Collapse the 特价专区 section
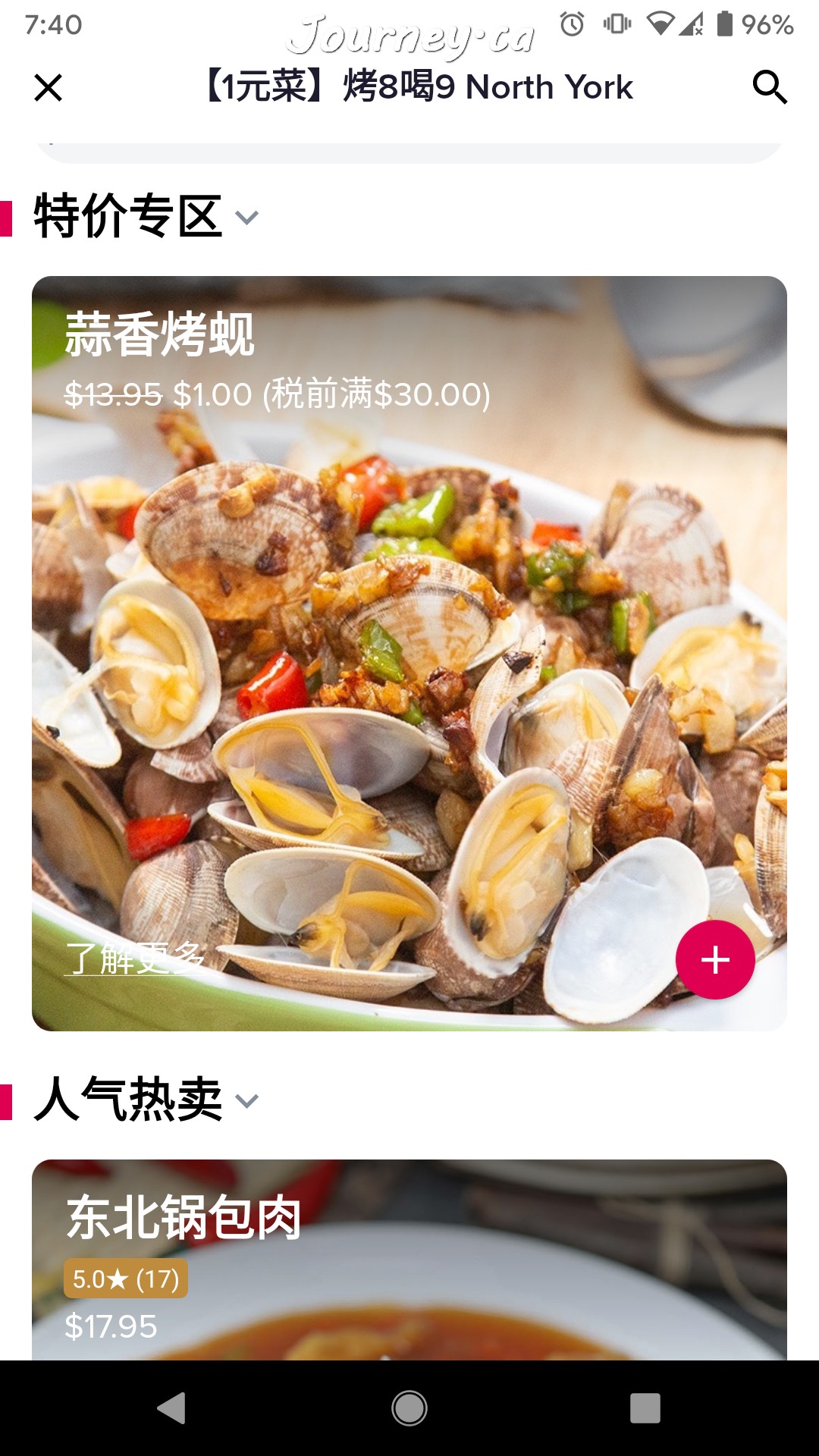This screenshot has width=819, height=1456. pos(247,218)
